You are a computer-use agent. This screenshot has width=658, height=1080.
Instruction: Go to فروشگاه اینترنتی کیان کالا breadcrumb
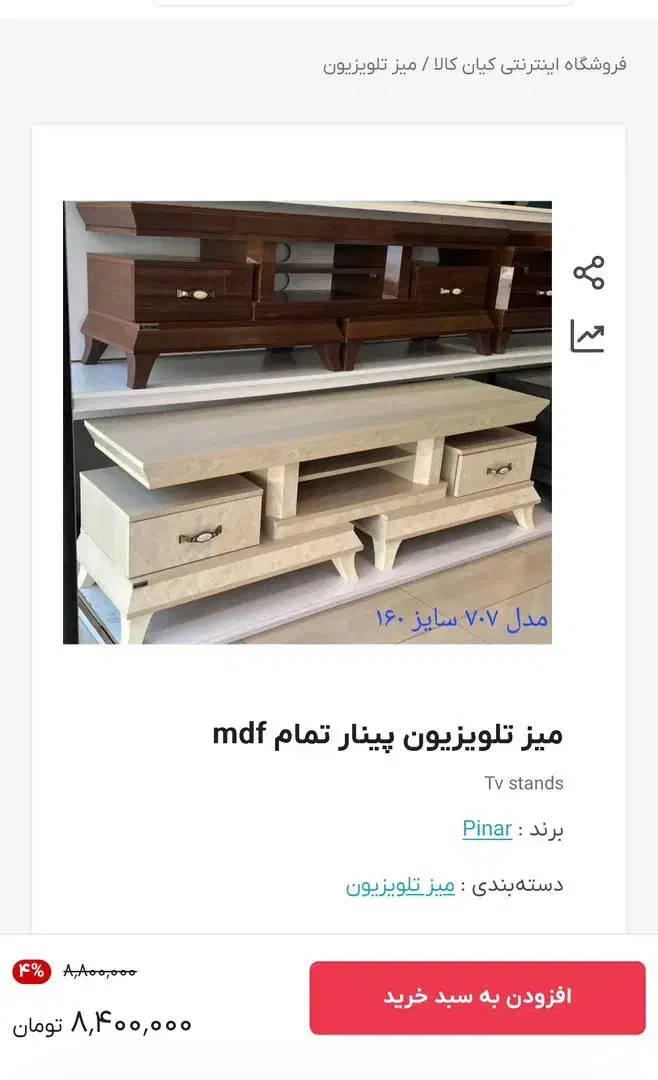point(529,65)
